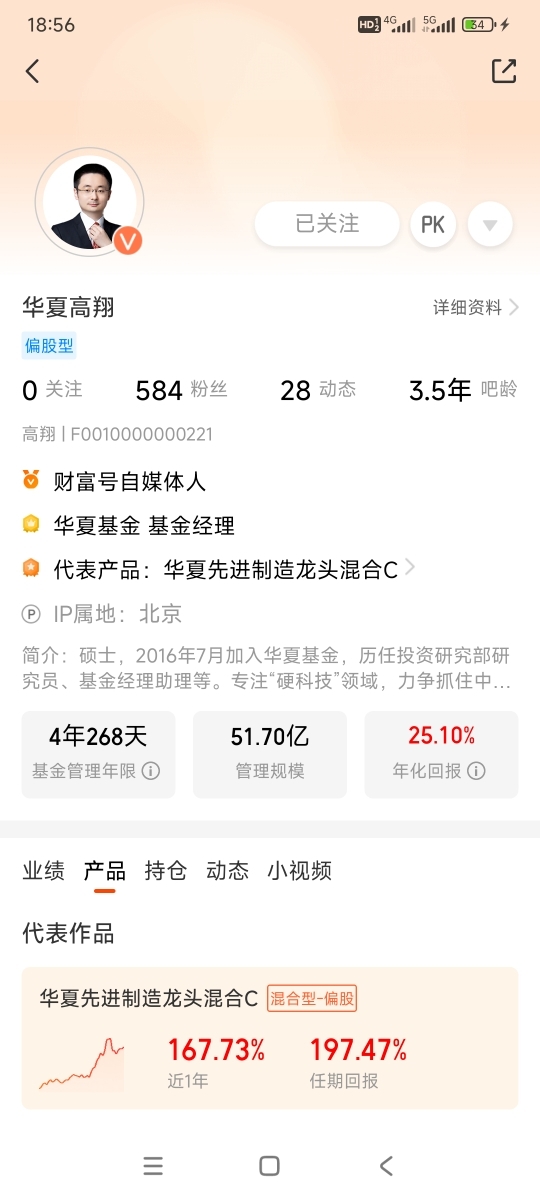The width and height of the screenshot is (540, 1200).
Task: Switch to the 持仓 tab
Action: point(166,871)
